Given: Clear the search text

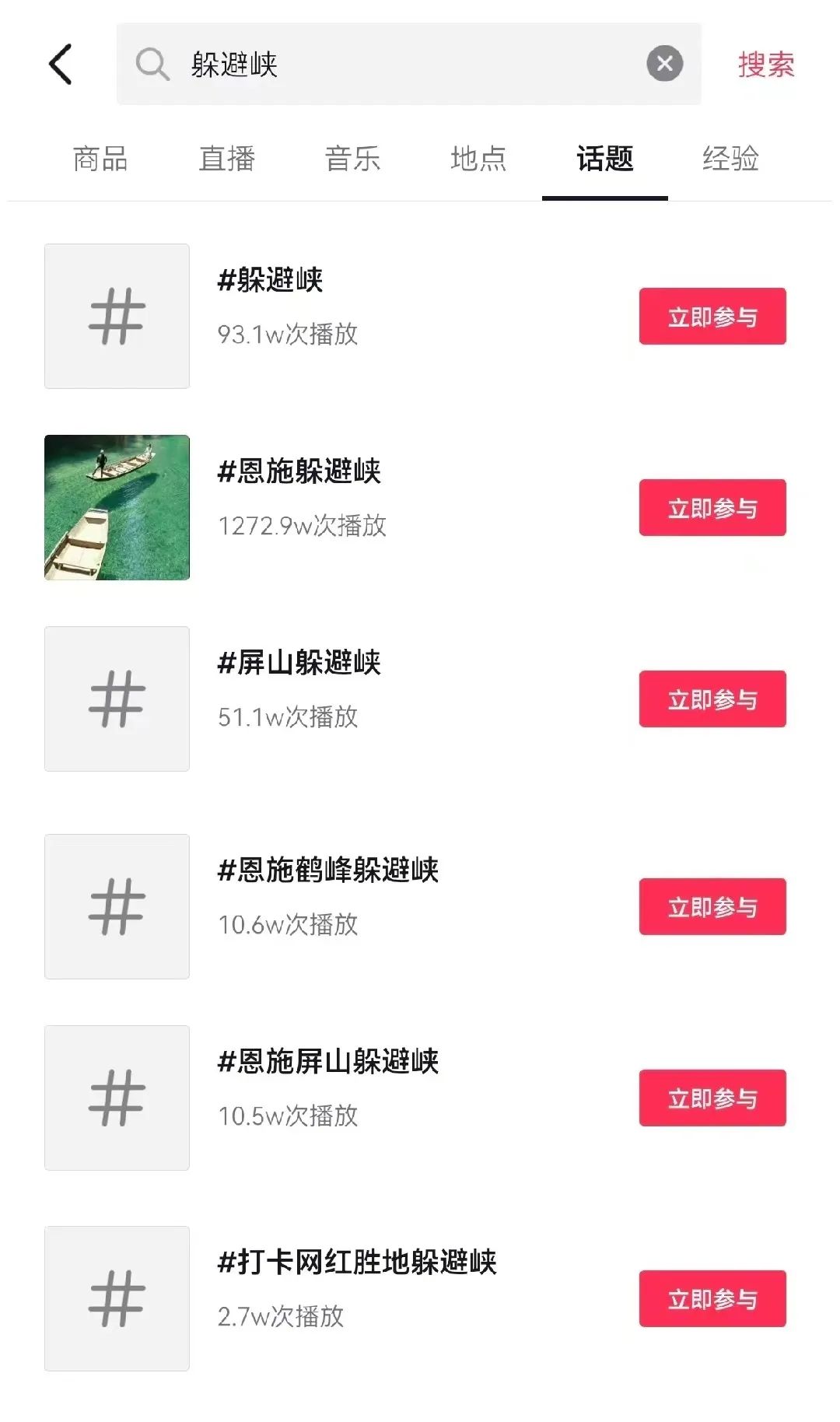Looking at the screenshot, I should pos(664,64).
